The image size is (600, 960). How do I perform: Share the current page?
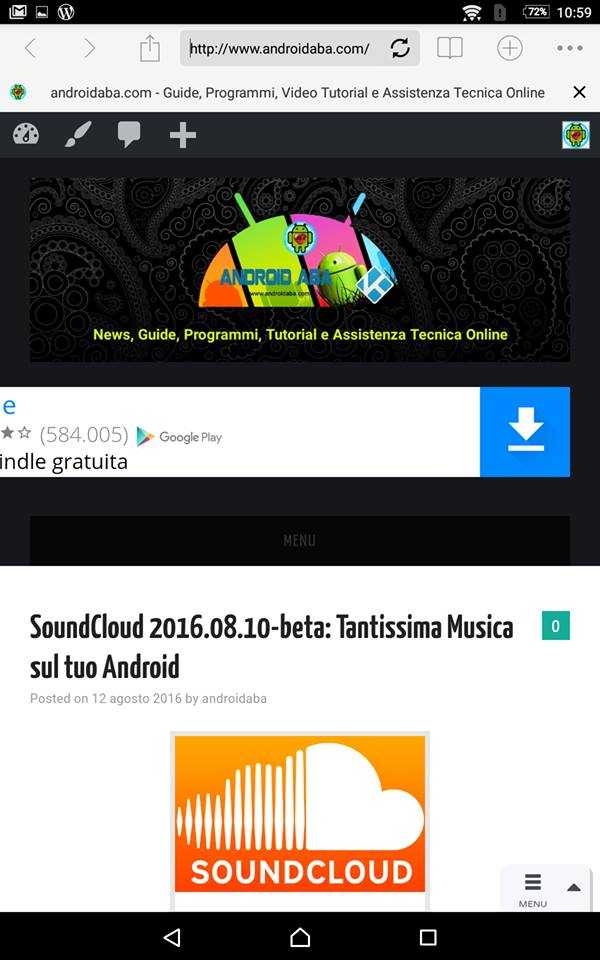pyautogui.click(x=149, y=48)
